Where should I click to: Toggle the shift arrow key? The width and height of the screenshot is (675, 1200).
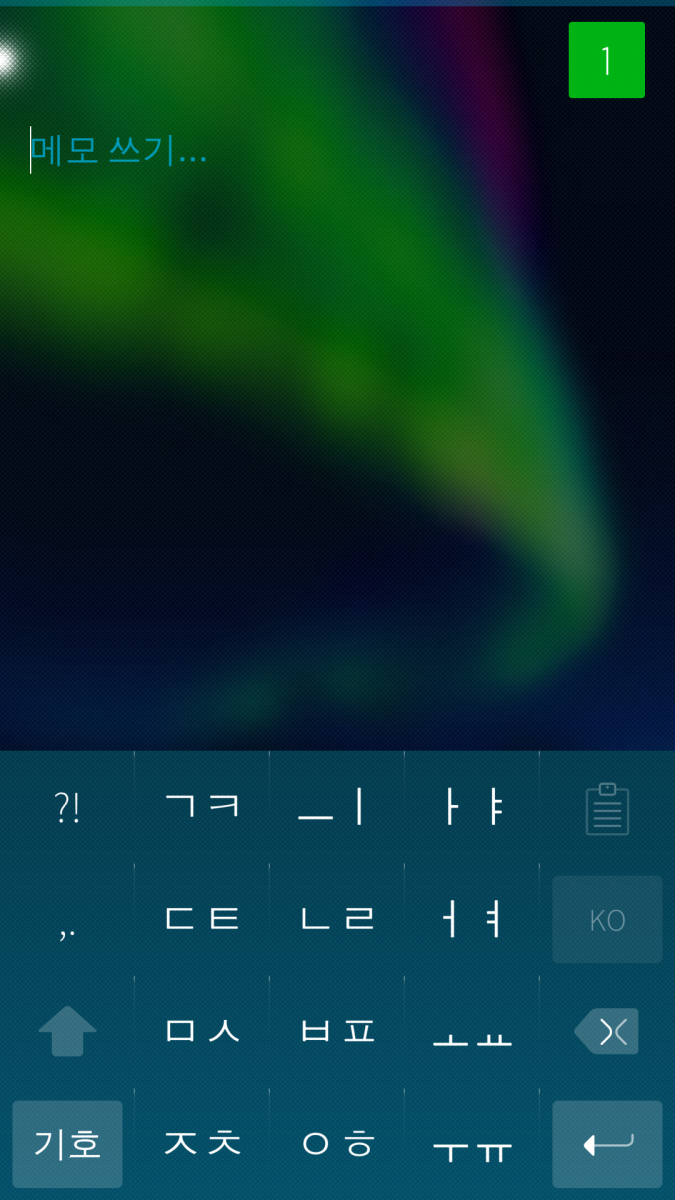click(x=67, y=1032)
